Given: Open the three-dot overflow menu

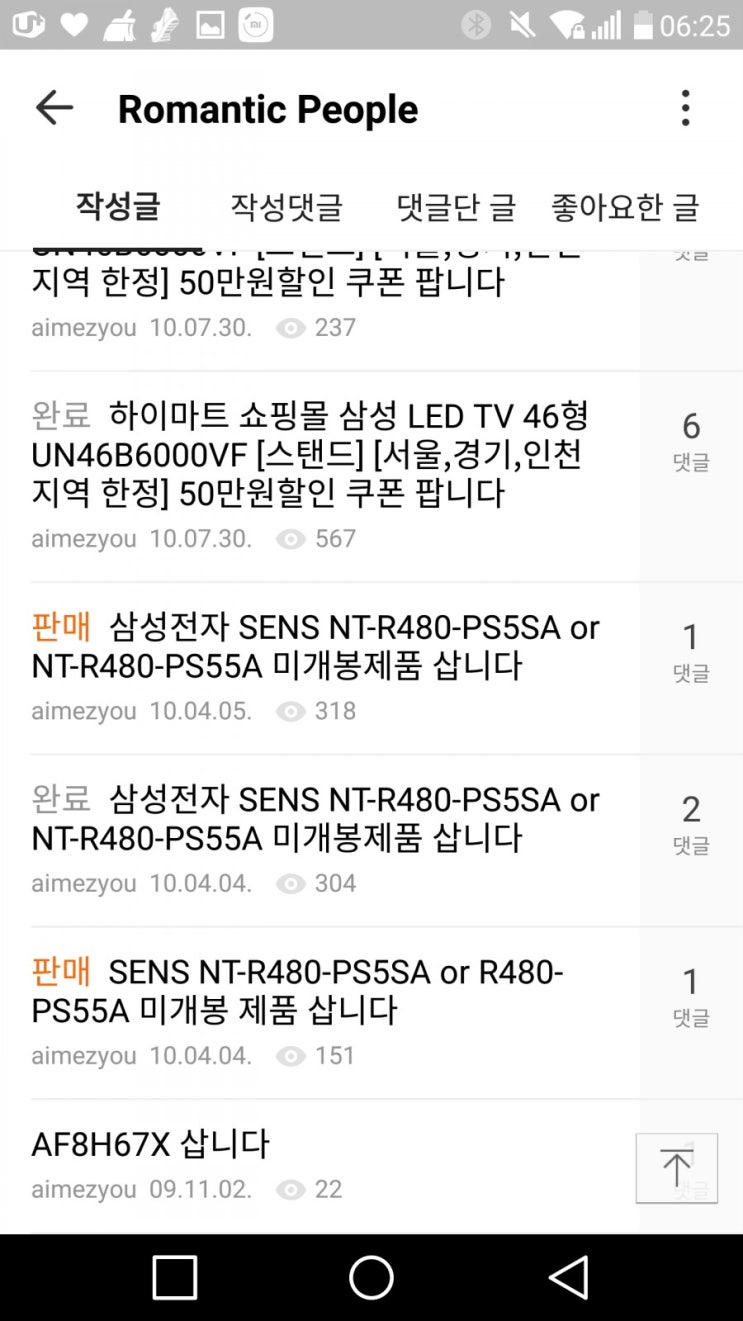Looking at the screenshot, I should pyautogui.click(x=685, y=108).
